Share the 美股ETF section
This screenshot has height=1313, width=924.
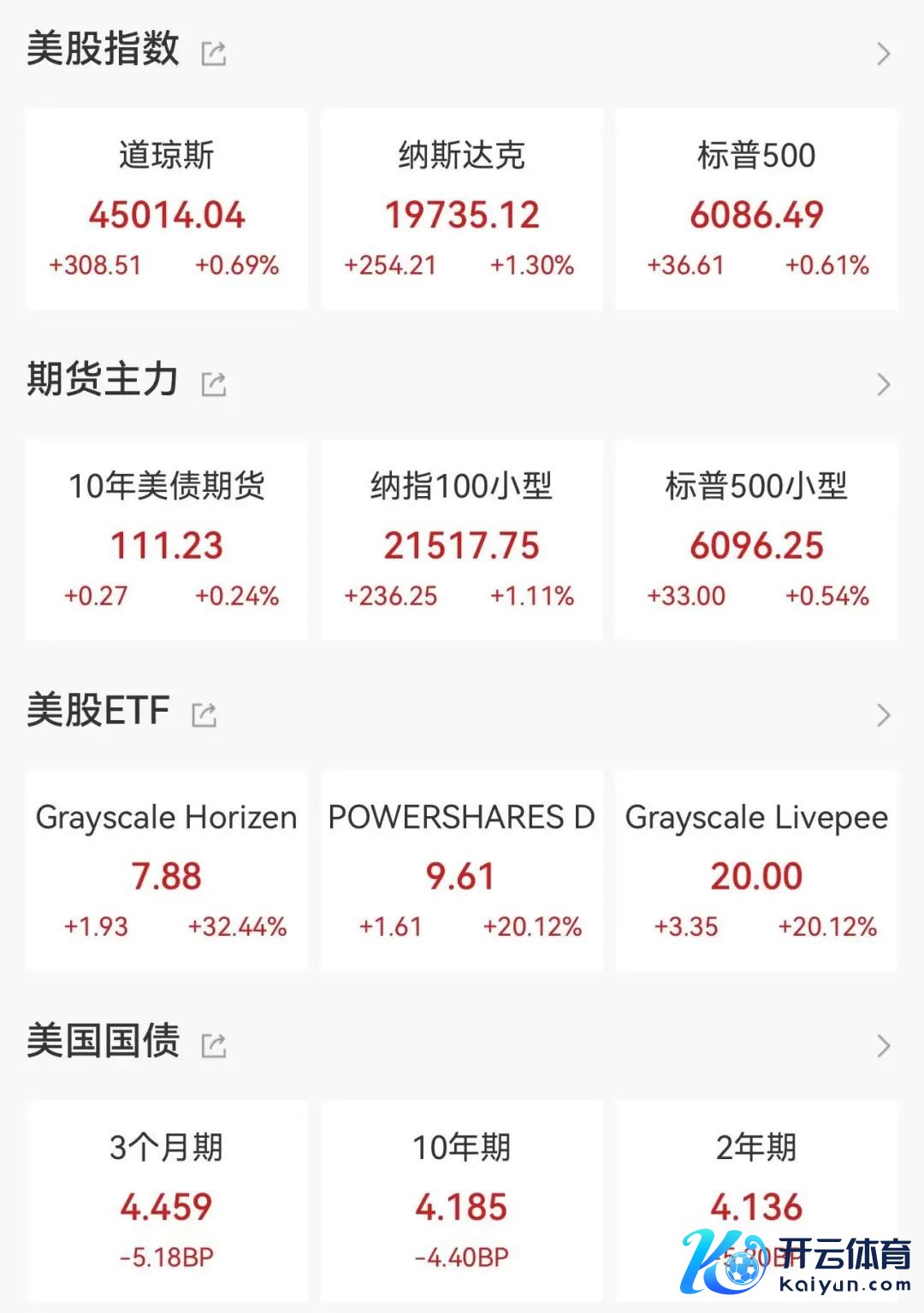coord(204,714)
